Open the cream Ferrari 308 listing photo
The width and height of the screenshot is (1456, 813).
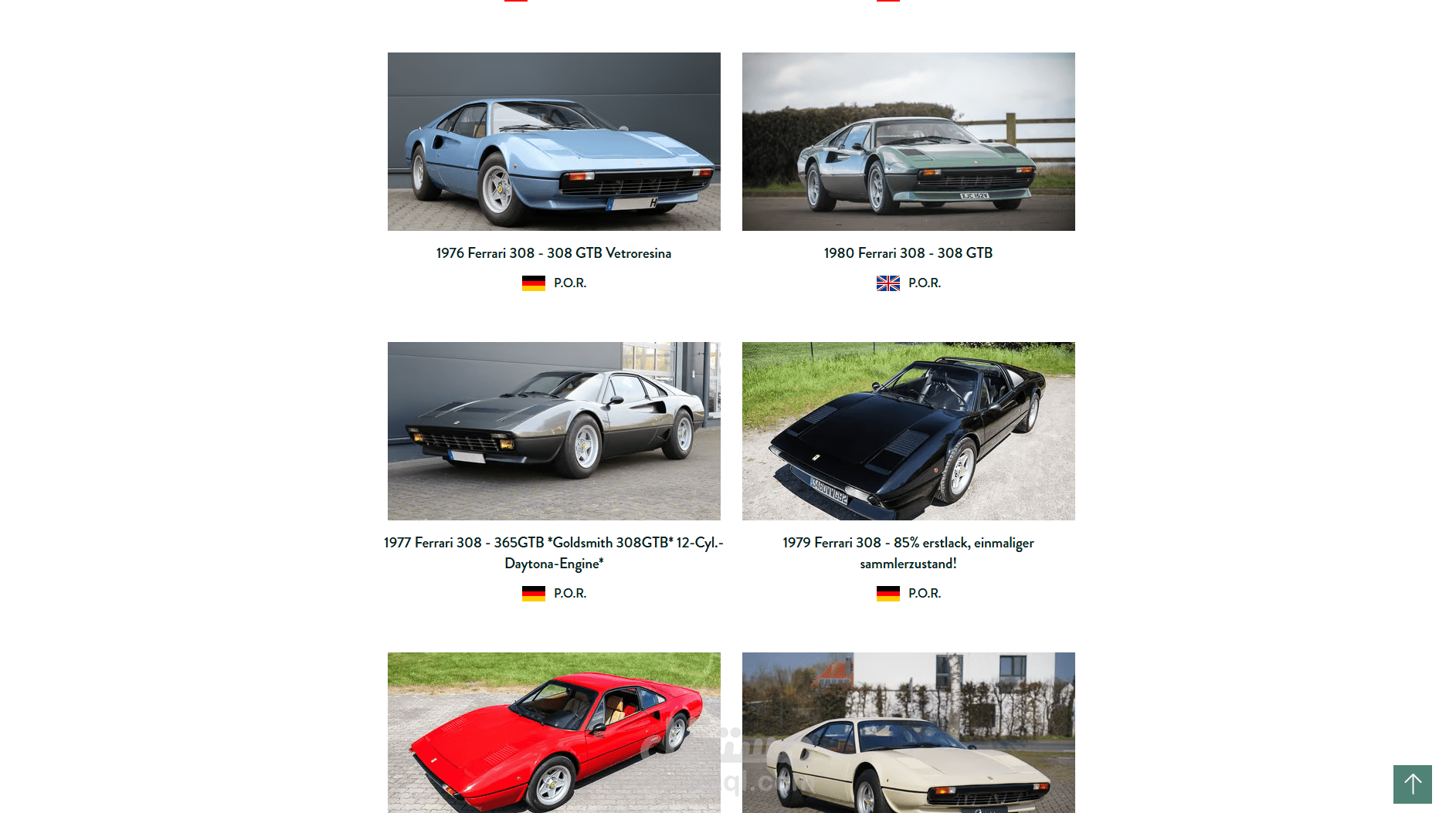pos(908,732)
